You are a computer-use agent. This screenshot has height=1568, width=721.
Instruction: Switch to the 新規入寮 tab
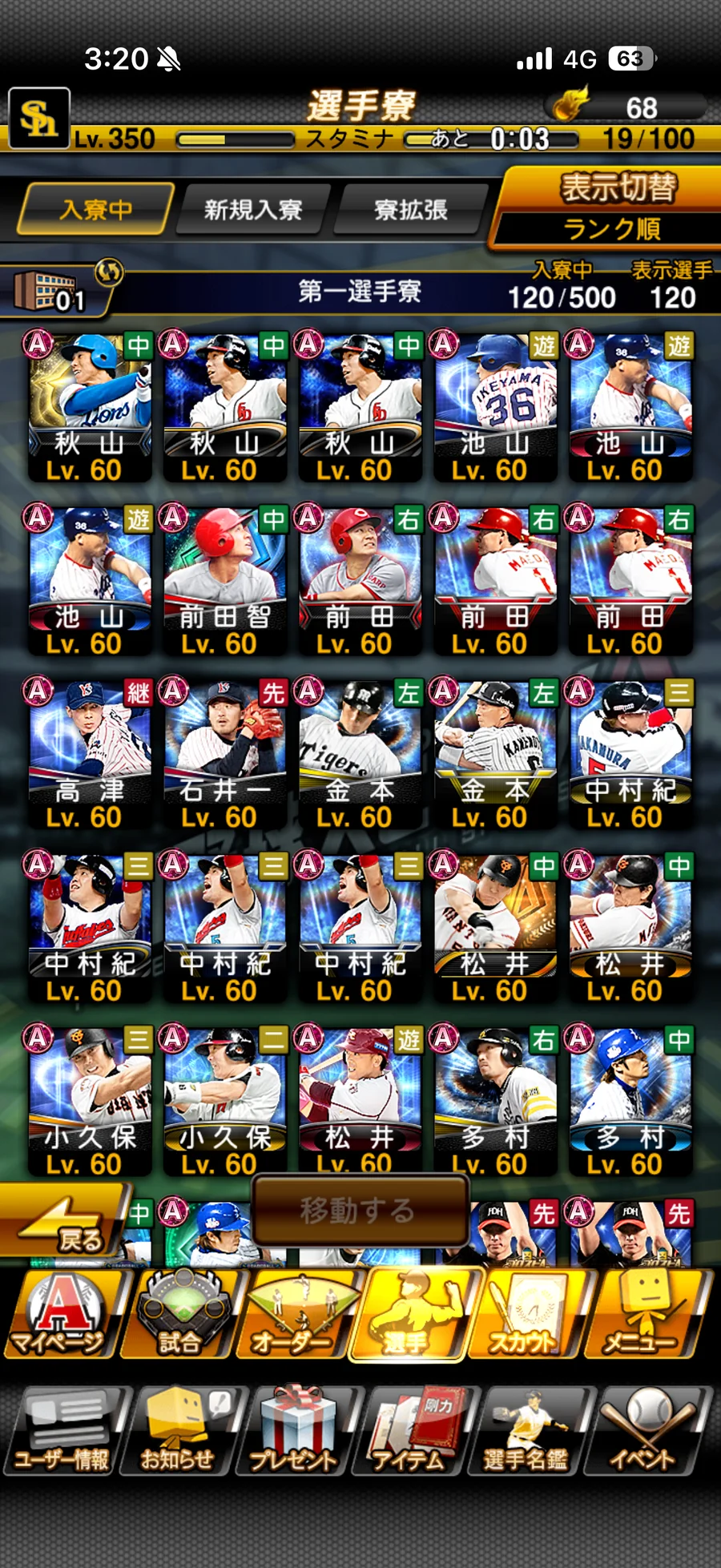pyautogui.click(x=253, y=210)
